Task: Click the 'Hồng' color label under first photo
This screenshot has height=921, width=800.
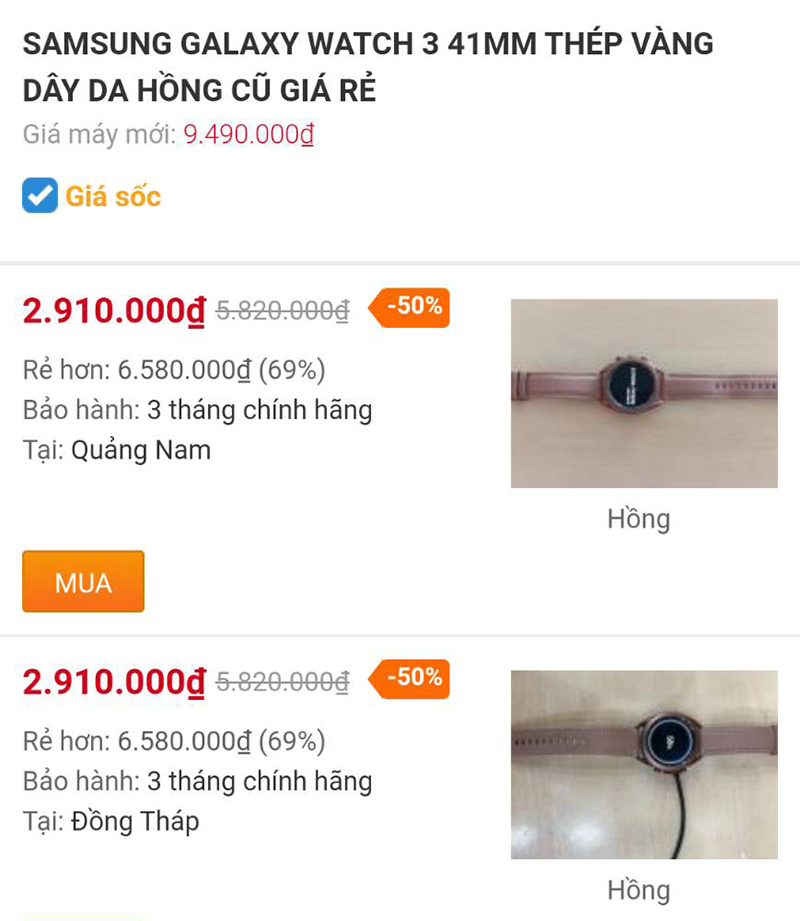Action: [x=639, y=519]
